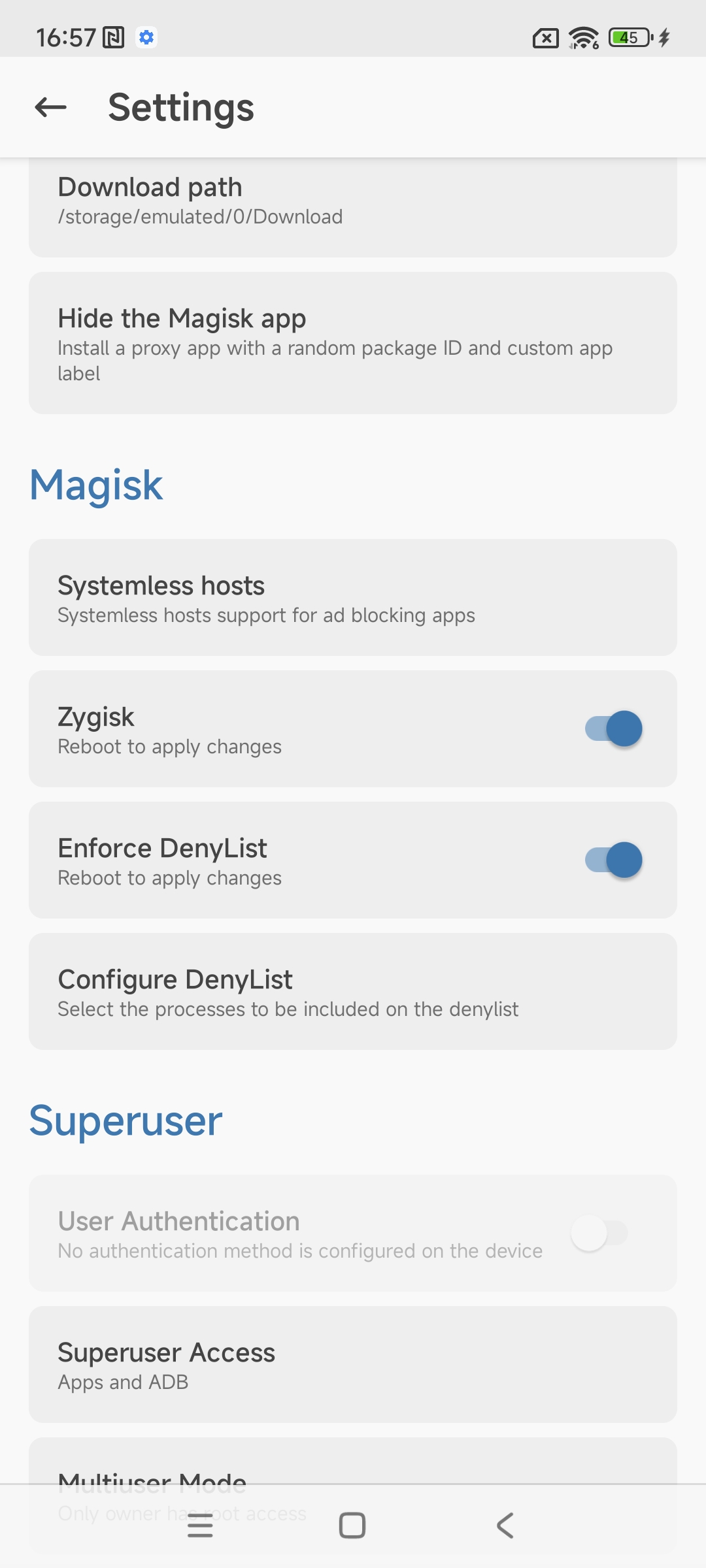This screenshot has width=706, height=1568.
Task: Open recent apps from navigation bar
Action: click(200, 1526)
